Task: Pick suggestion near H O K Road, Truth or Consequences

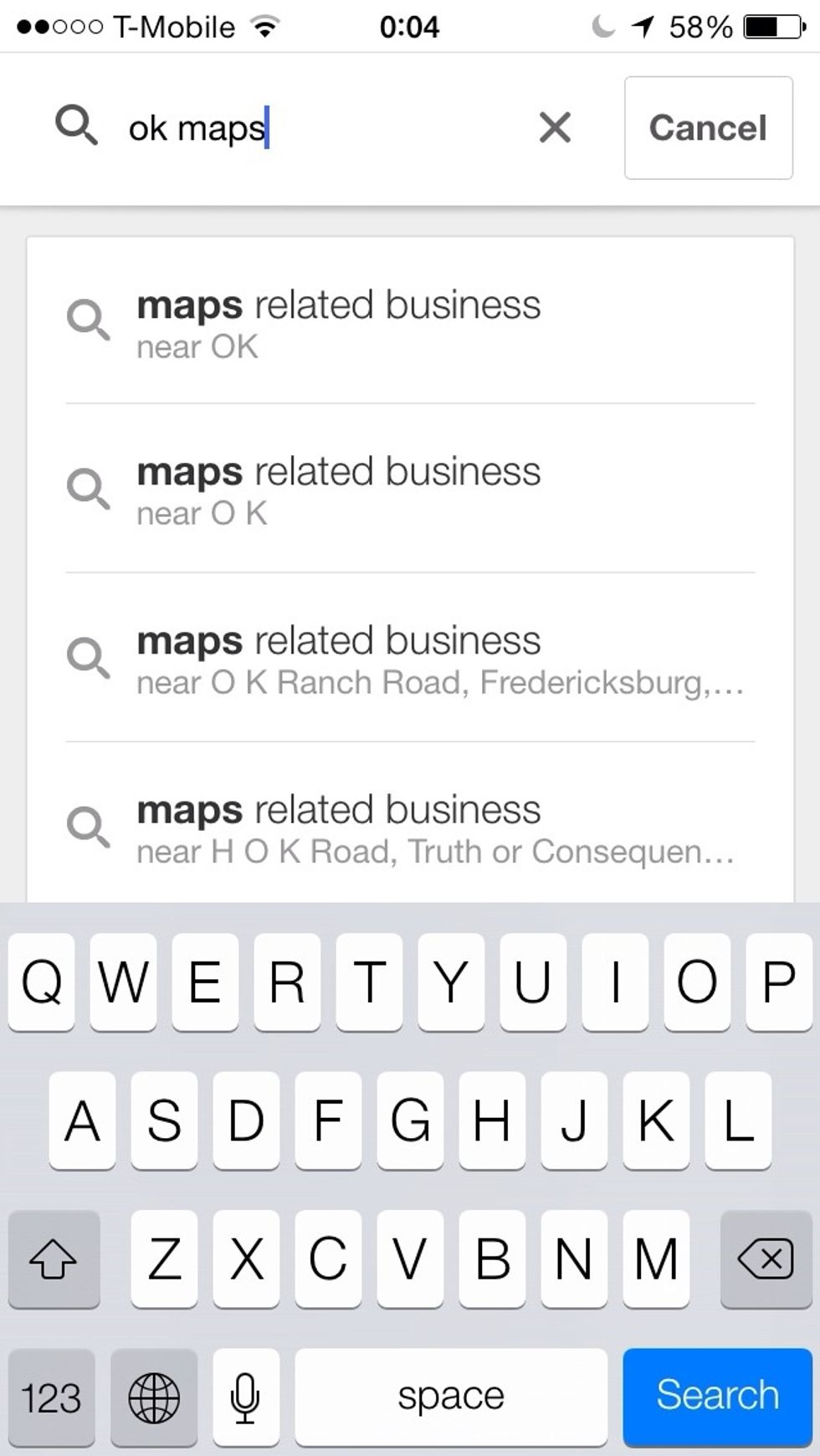Action: coord(410,828)
